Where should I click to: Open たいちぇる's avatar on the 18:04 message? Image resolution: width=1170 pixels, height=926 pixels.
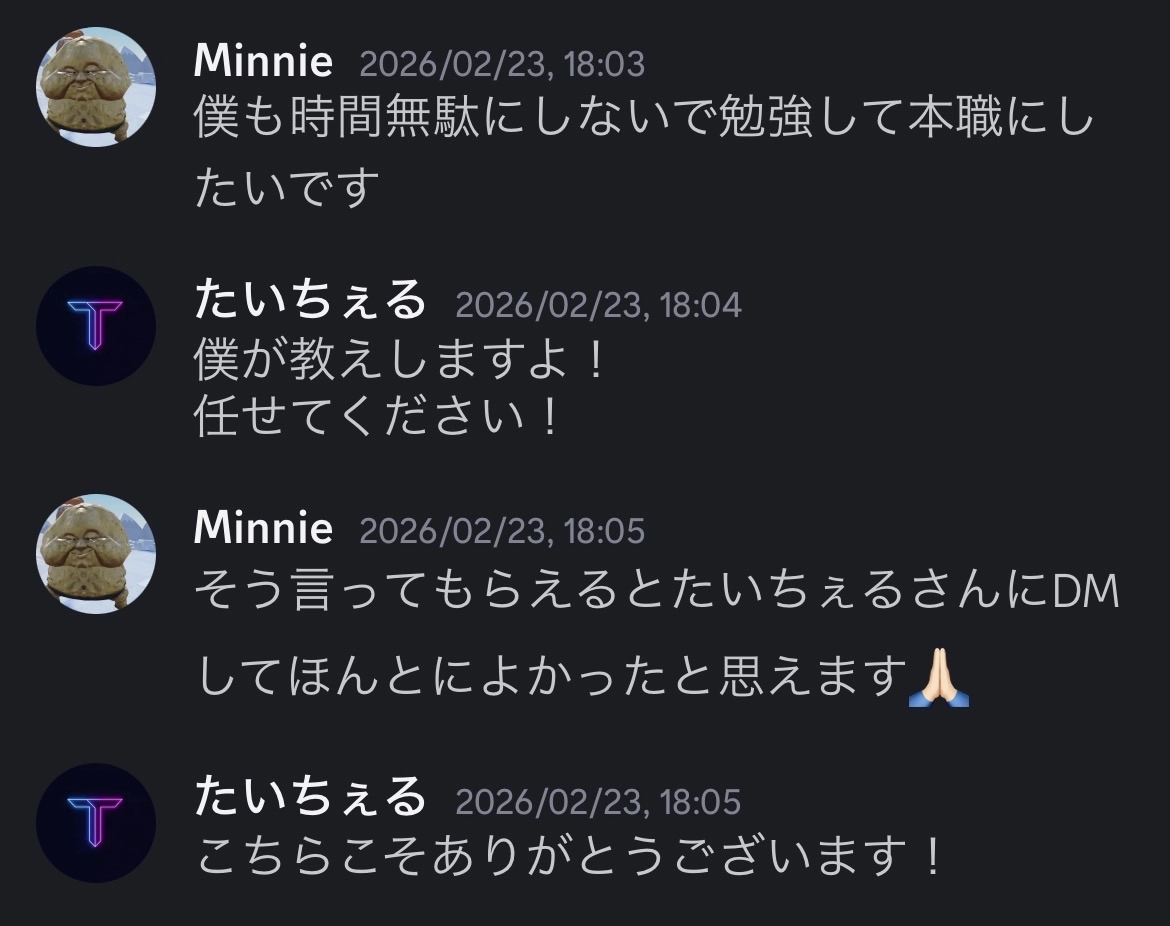(95, 325)
